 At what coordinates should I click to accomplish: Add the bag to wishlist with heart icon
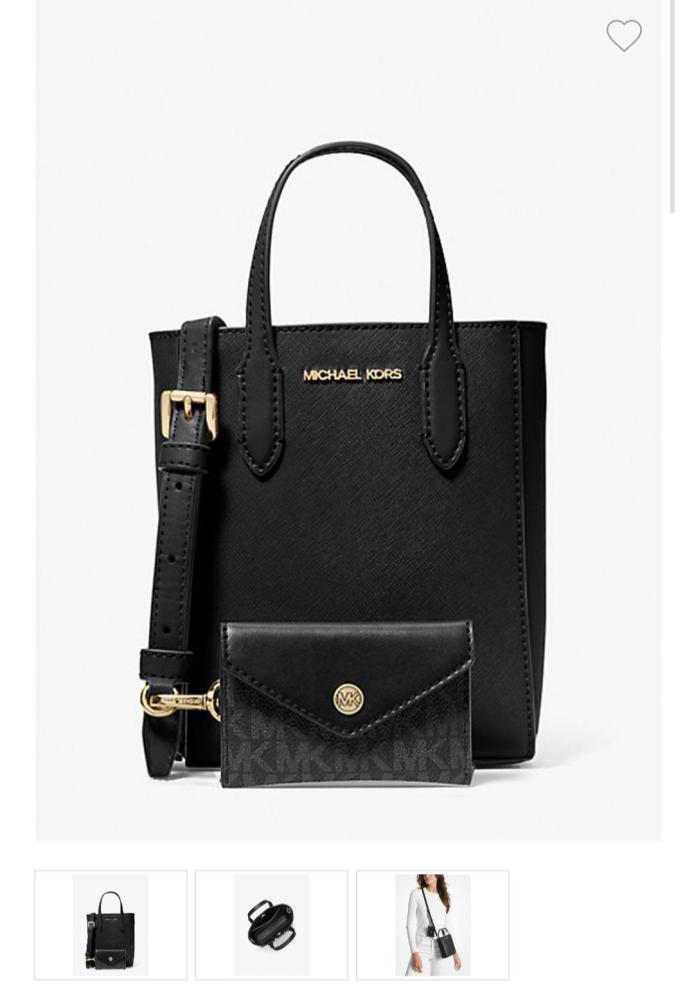pyautogui.click(x=624, y=36)
